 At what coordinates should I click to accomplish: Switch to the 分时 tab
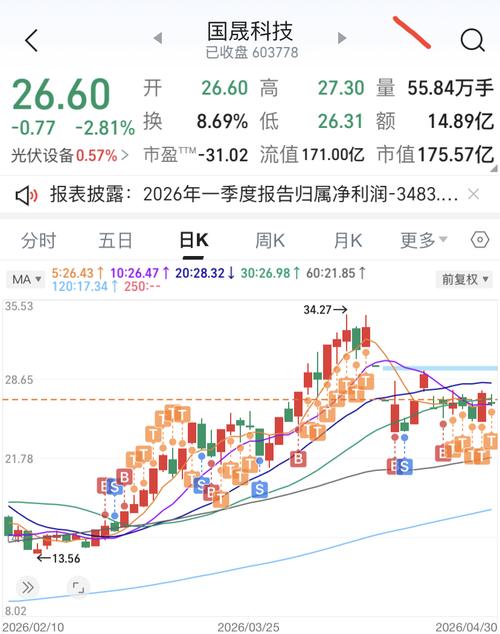tap(38, 241)
